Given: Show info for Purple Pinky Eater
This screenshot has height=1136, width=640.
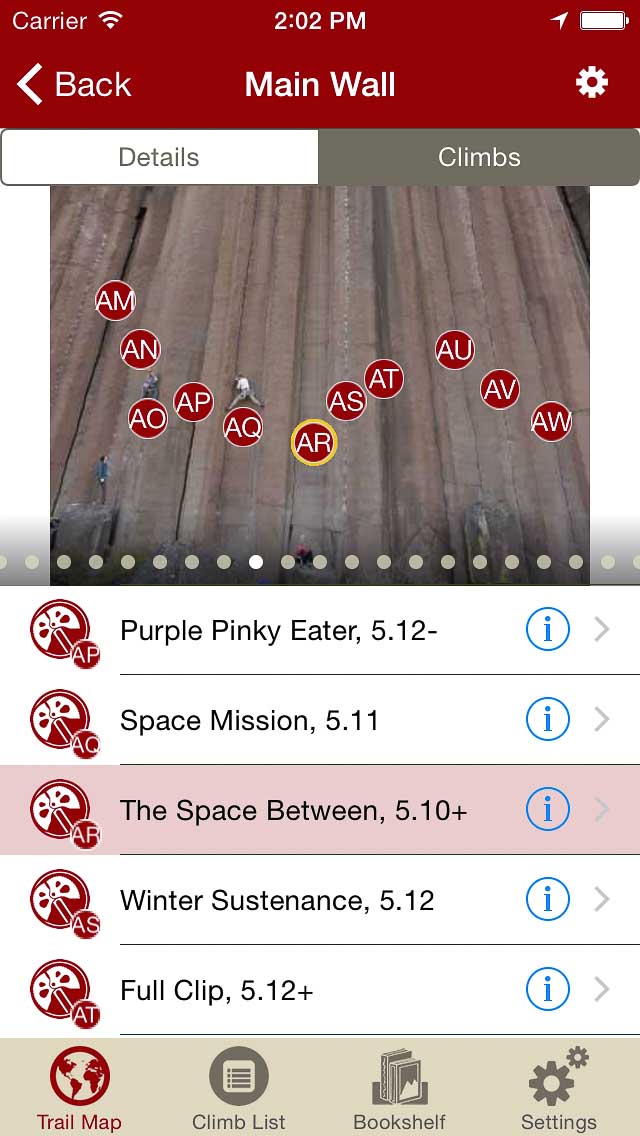Looking at the screenshot, I should pos(547,630).
